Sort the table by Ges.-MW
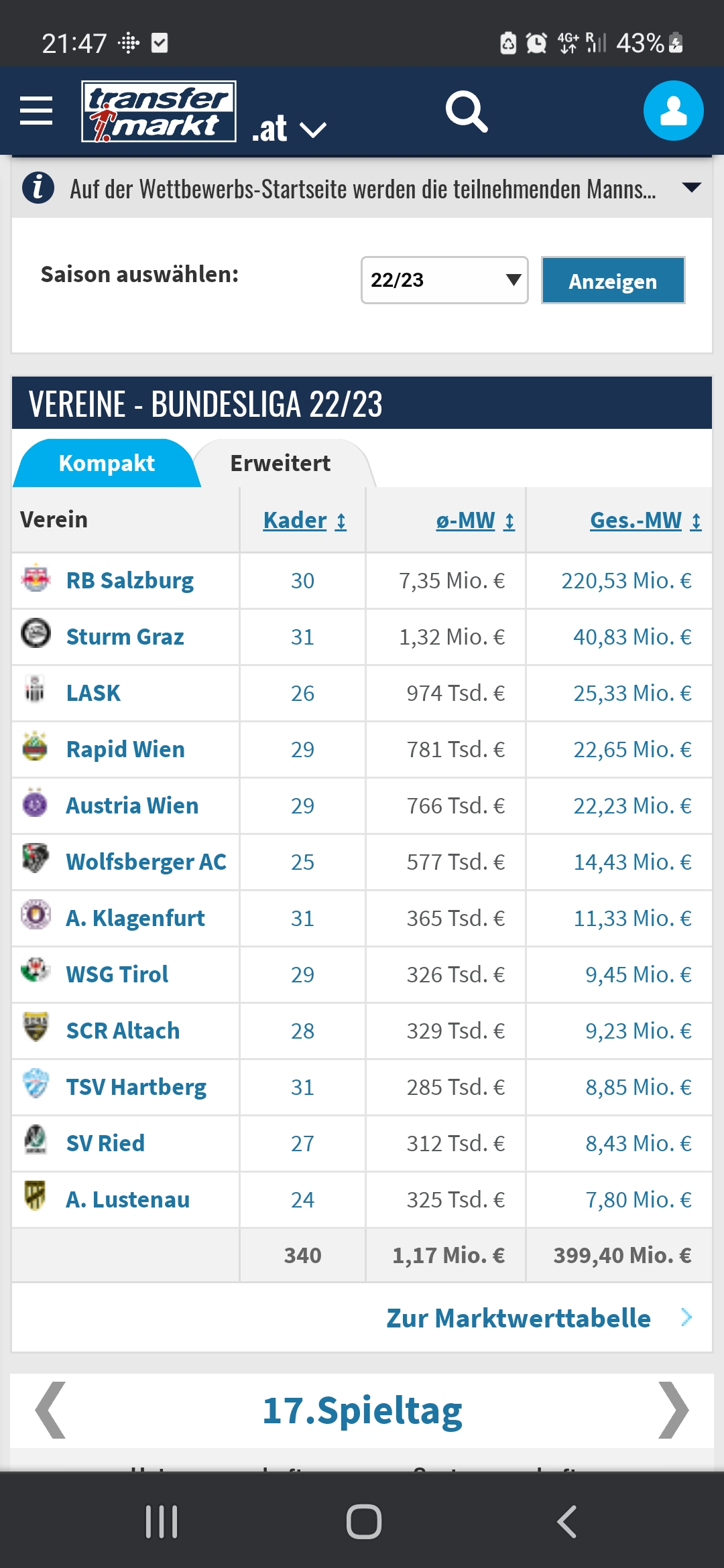Viewport: 724px width, 1568px height. (x=646, y=520)
